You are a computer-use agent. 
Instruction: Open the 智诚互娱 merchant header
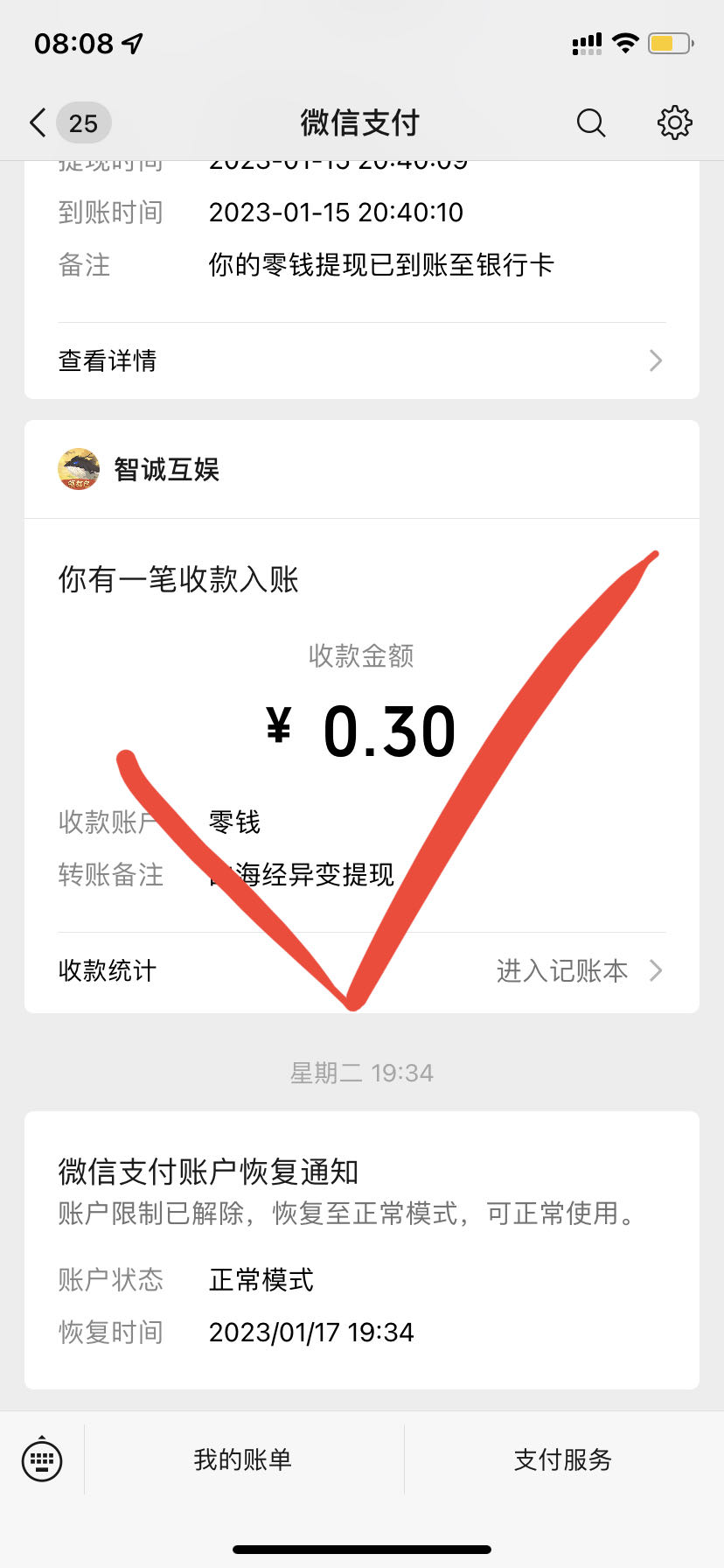(x=166, y=470)
